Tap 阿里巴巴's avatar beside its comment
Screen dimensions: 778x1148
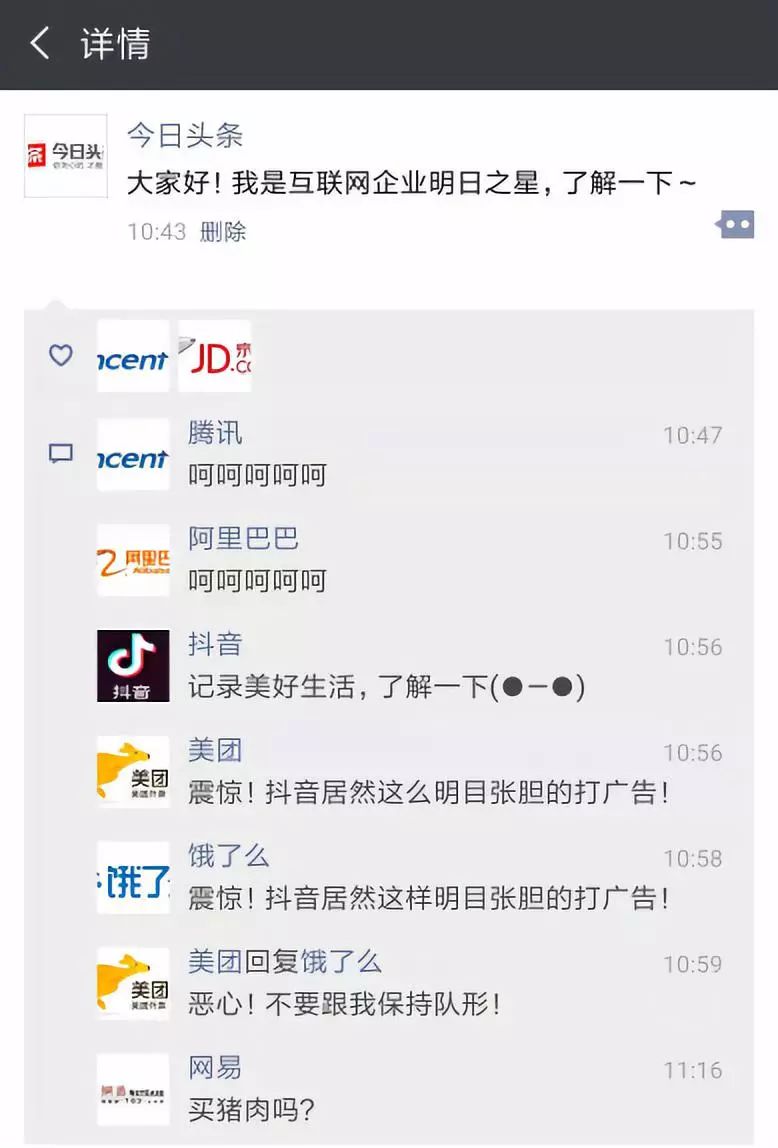[133, 561]
